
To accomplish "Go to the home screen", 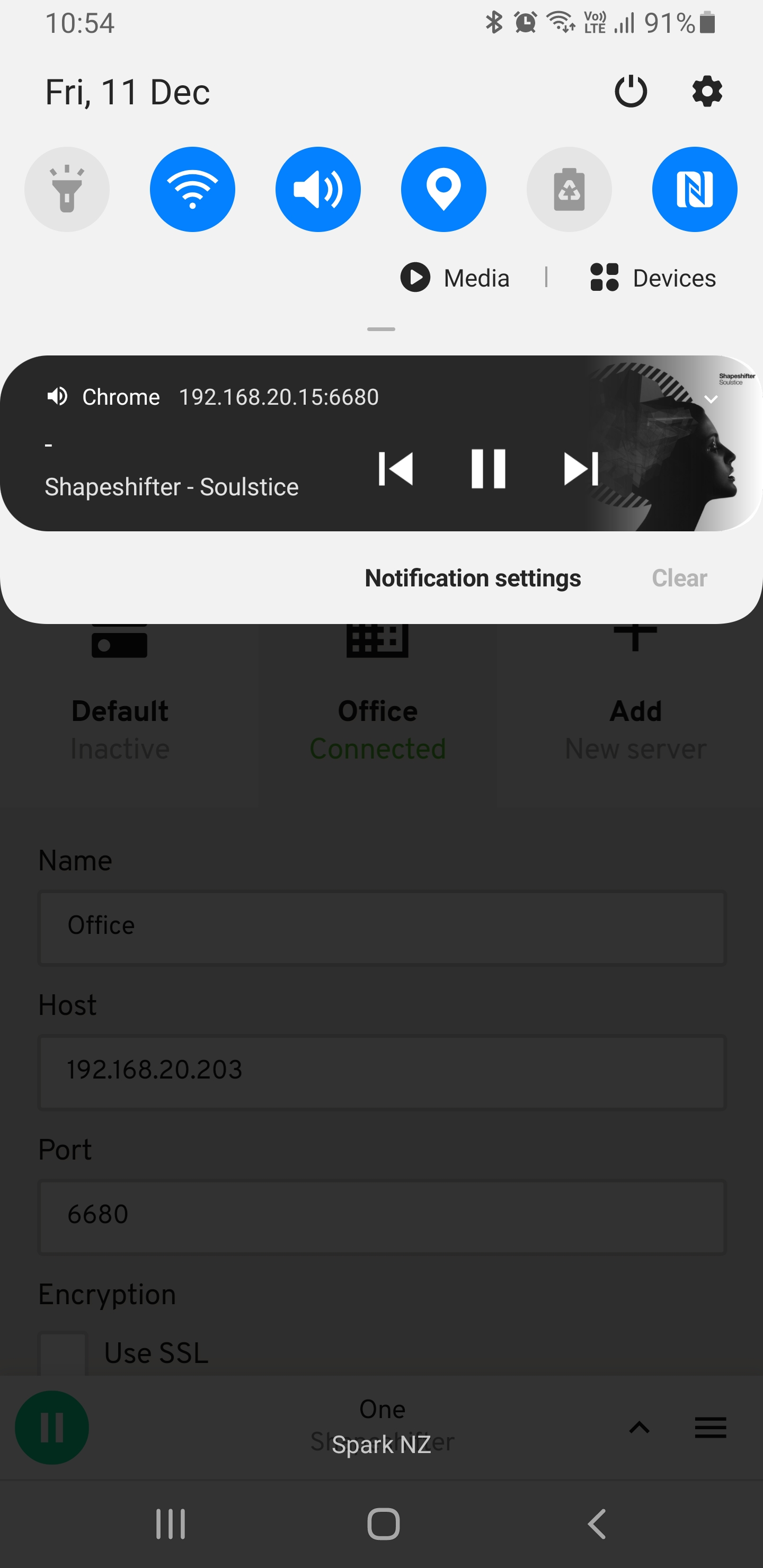I will [x=383, y=1524].
